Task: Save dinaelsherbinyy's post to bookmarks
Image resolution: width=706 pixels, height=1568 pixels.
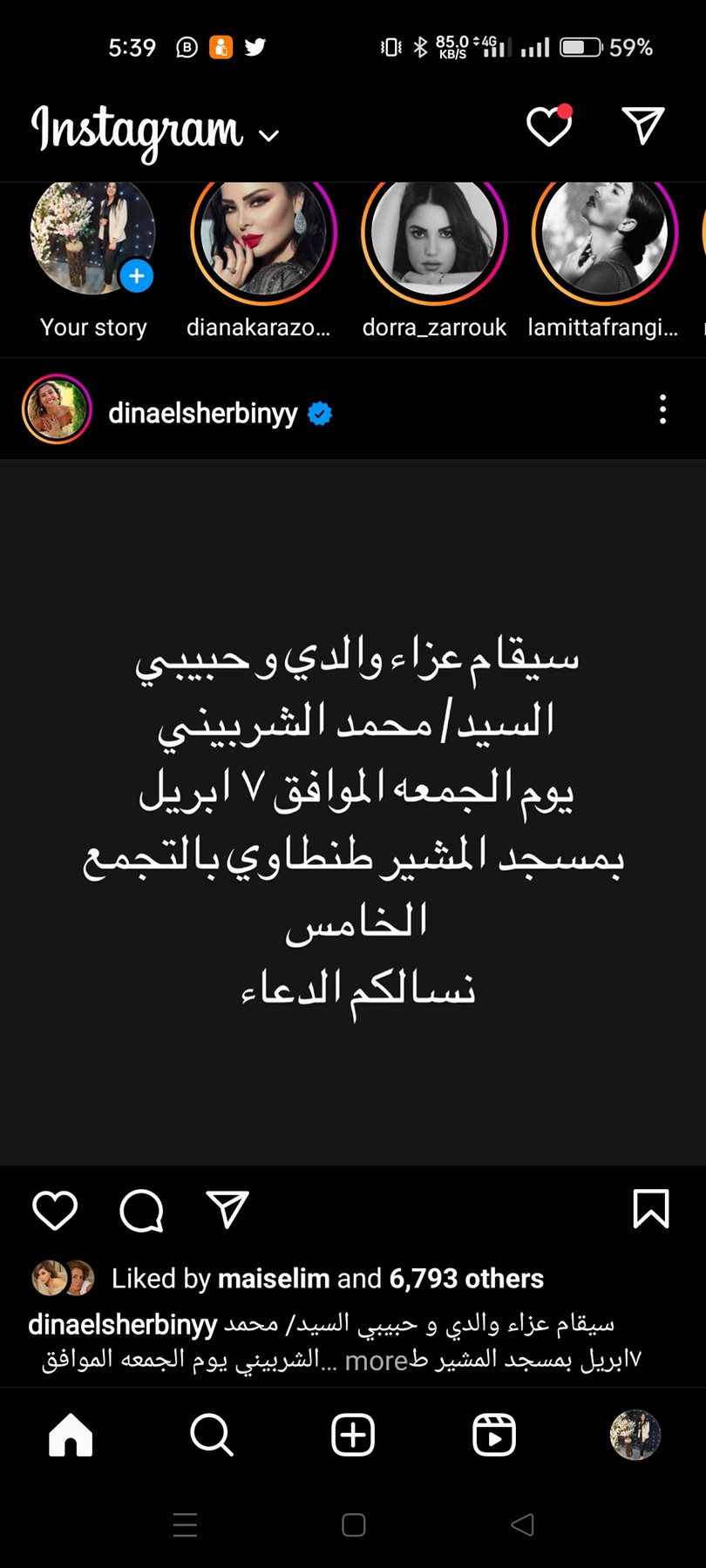Action: [x=650, y=1209]
